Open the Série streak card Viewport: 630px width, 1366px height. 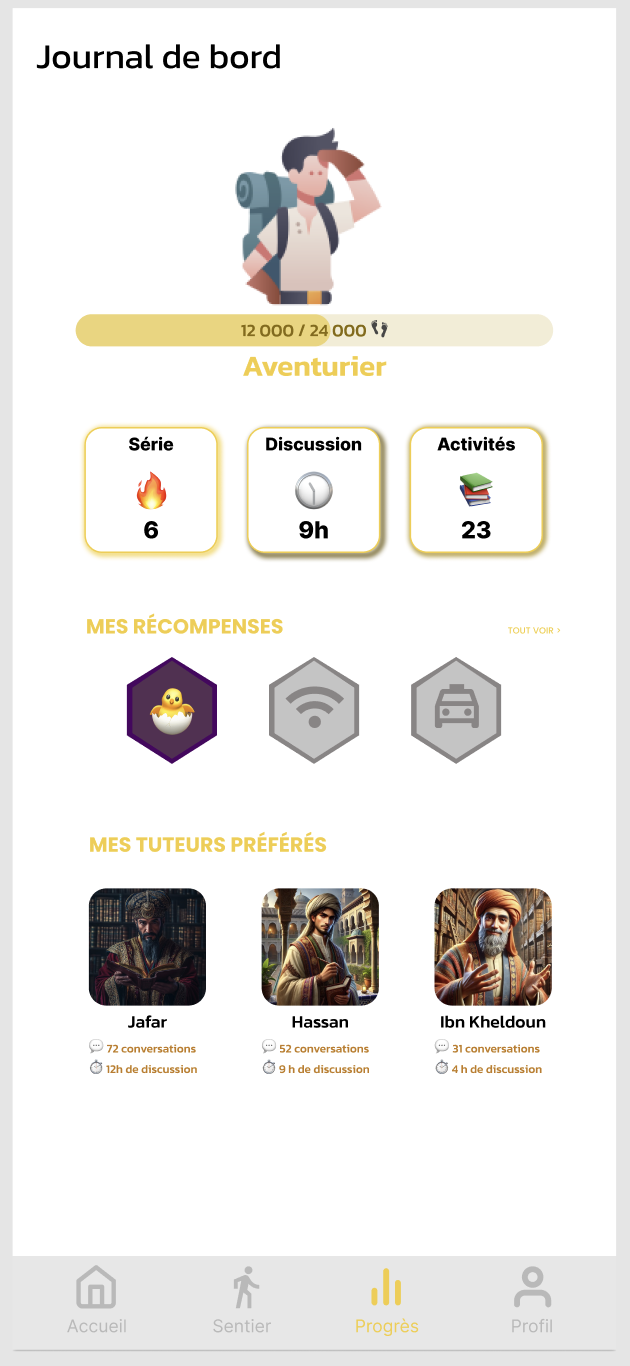[x=151, y=490]
